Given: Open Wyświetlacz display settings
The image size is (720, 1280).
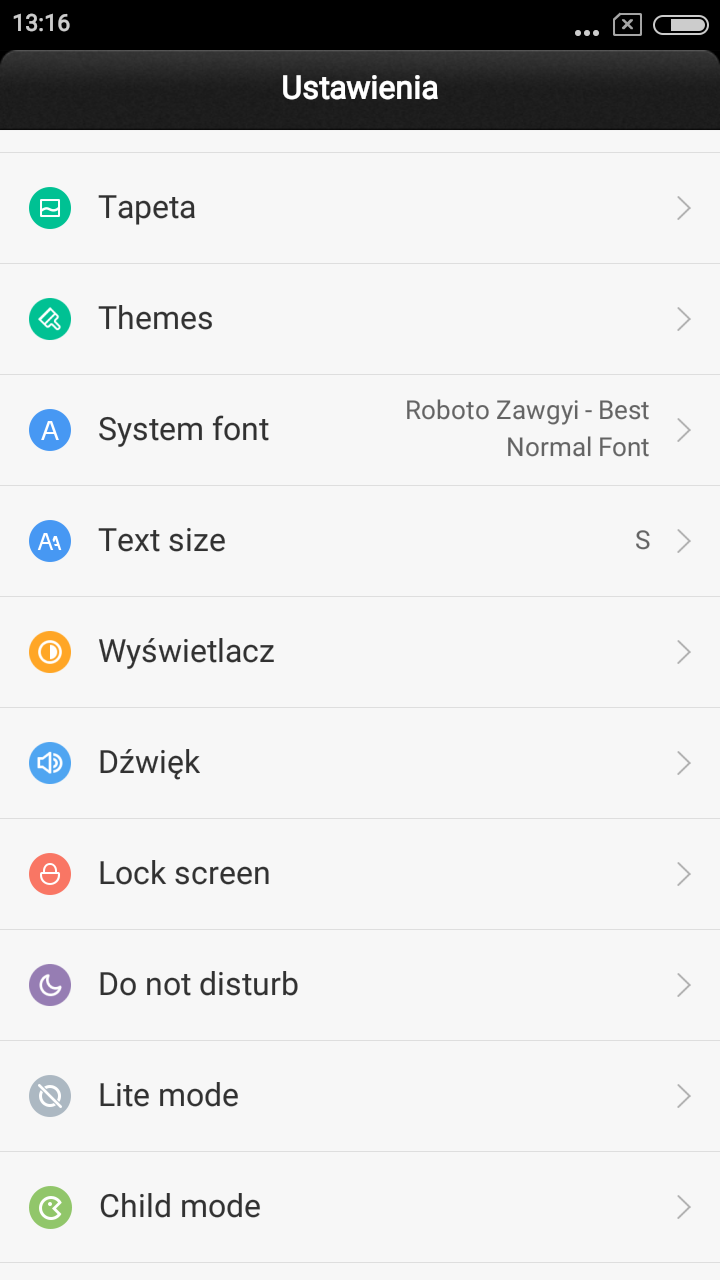Looking at the screenshot, I should [360, 652].
